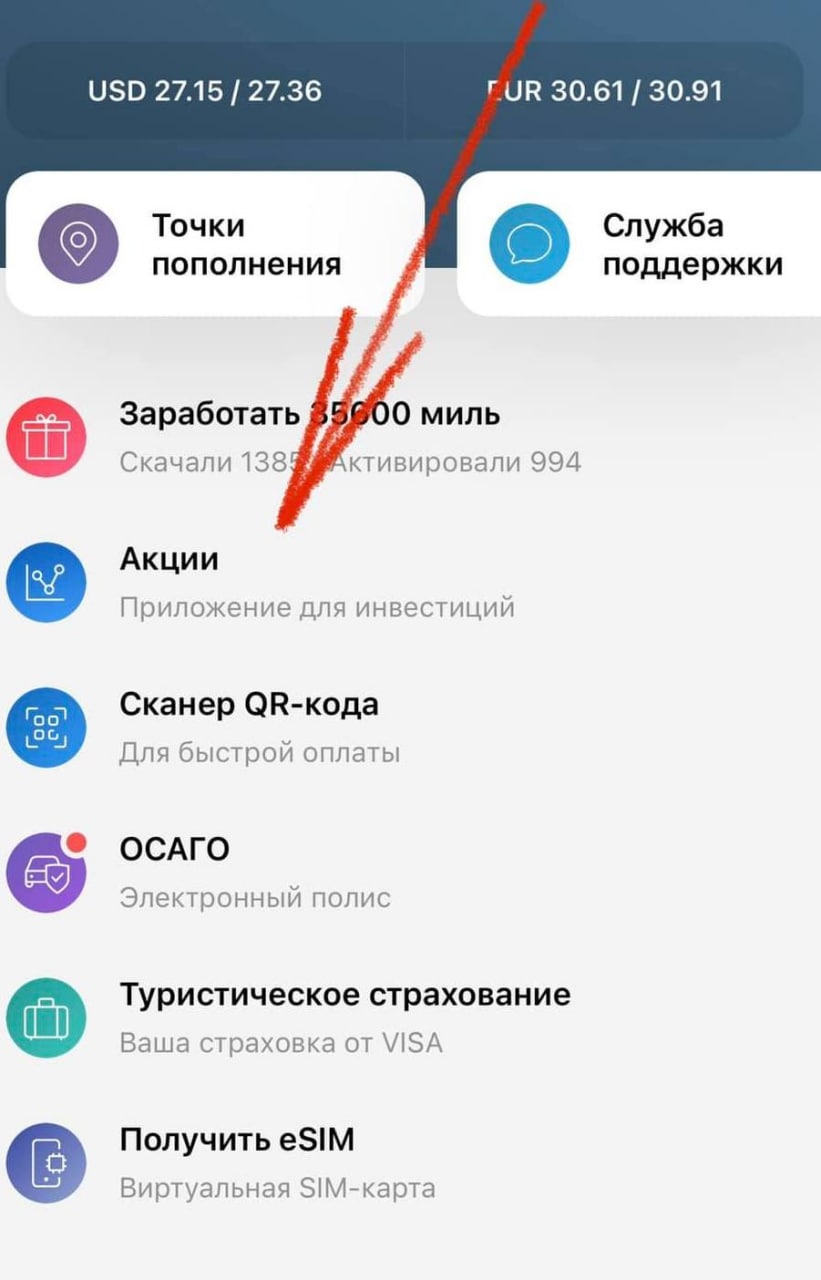
Task: Contact Служба поддержки
Action: (640, 244)
